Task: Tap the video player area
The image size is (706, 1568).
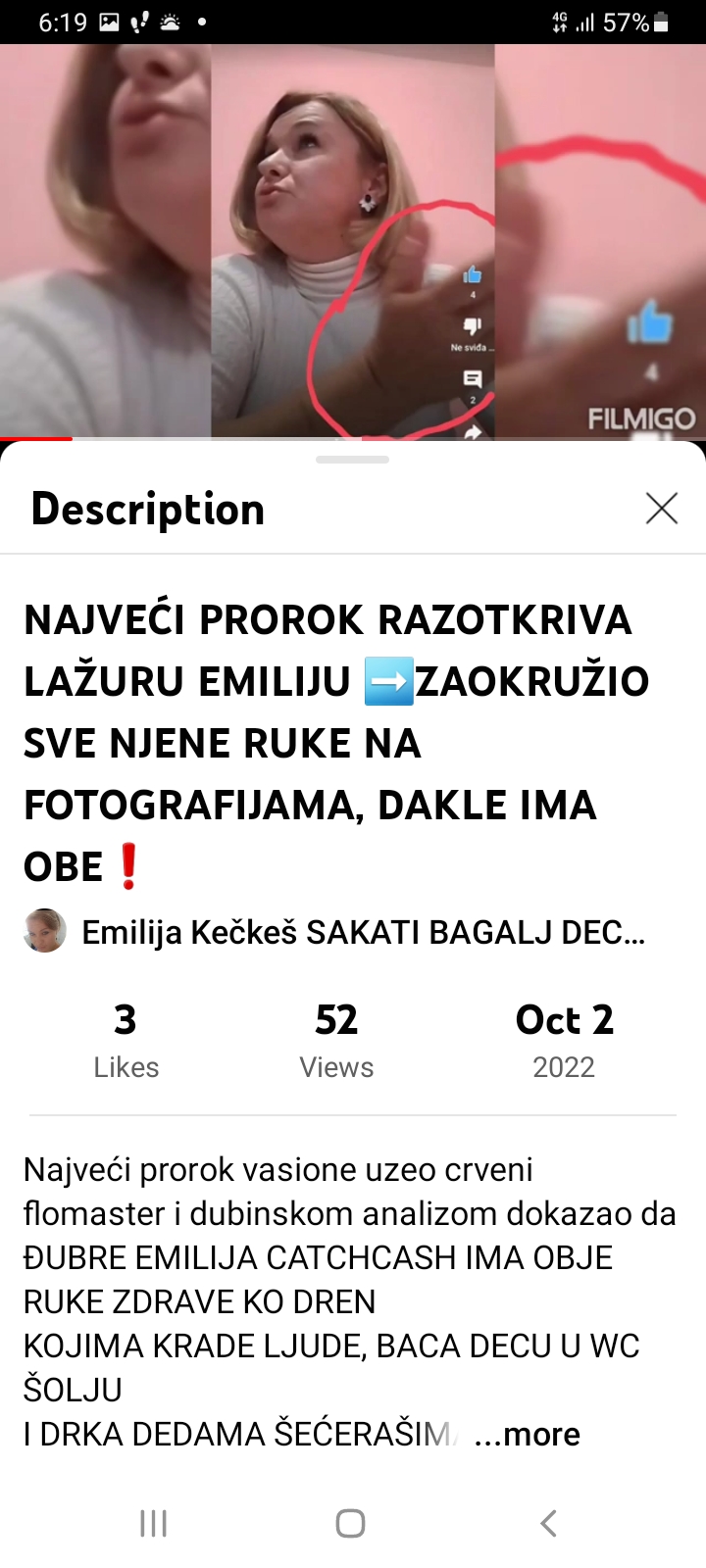Action: 353,240
